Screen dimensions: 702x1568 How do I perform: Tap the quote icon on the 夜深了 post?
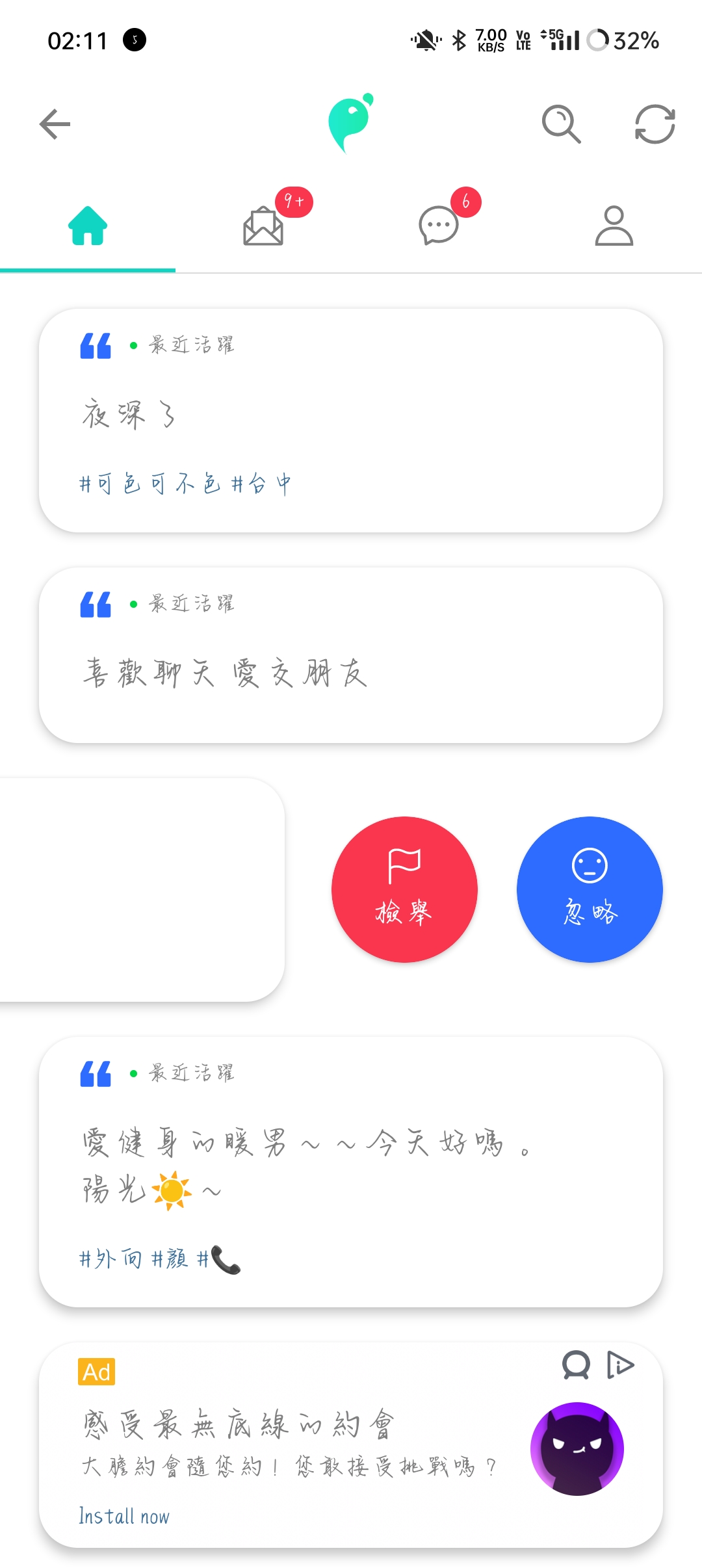(x=94, y=346)
